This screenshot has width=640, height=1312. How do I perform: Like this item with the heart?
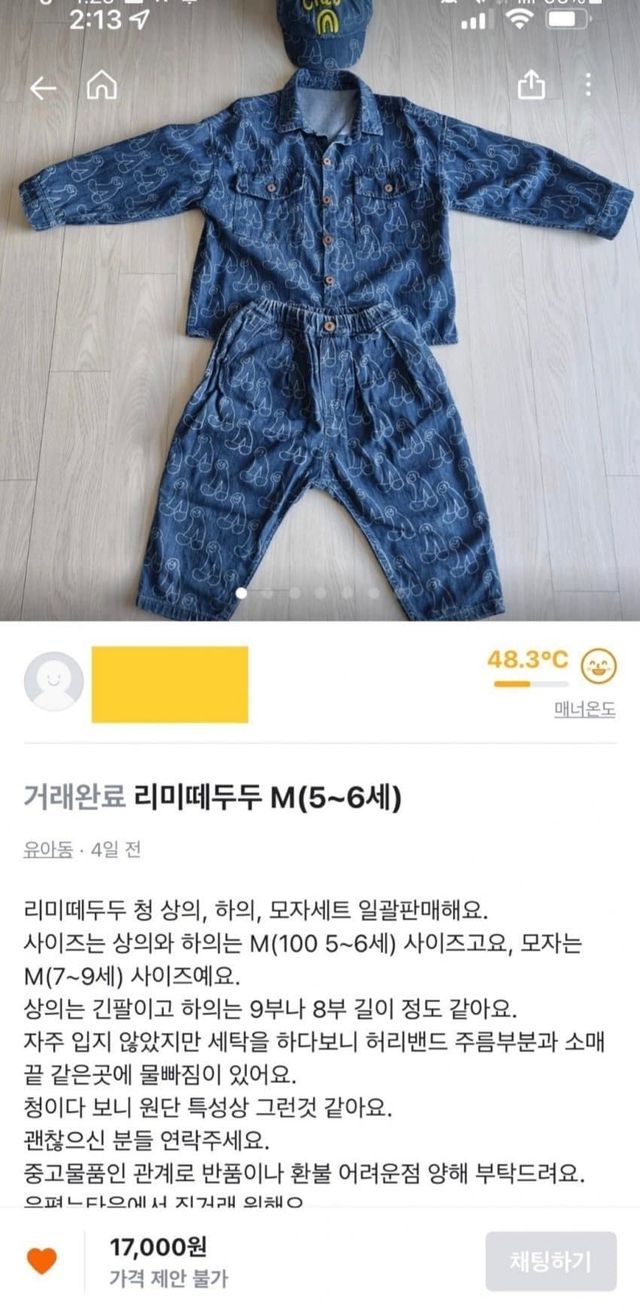(42, 1261)
